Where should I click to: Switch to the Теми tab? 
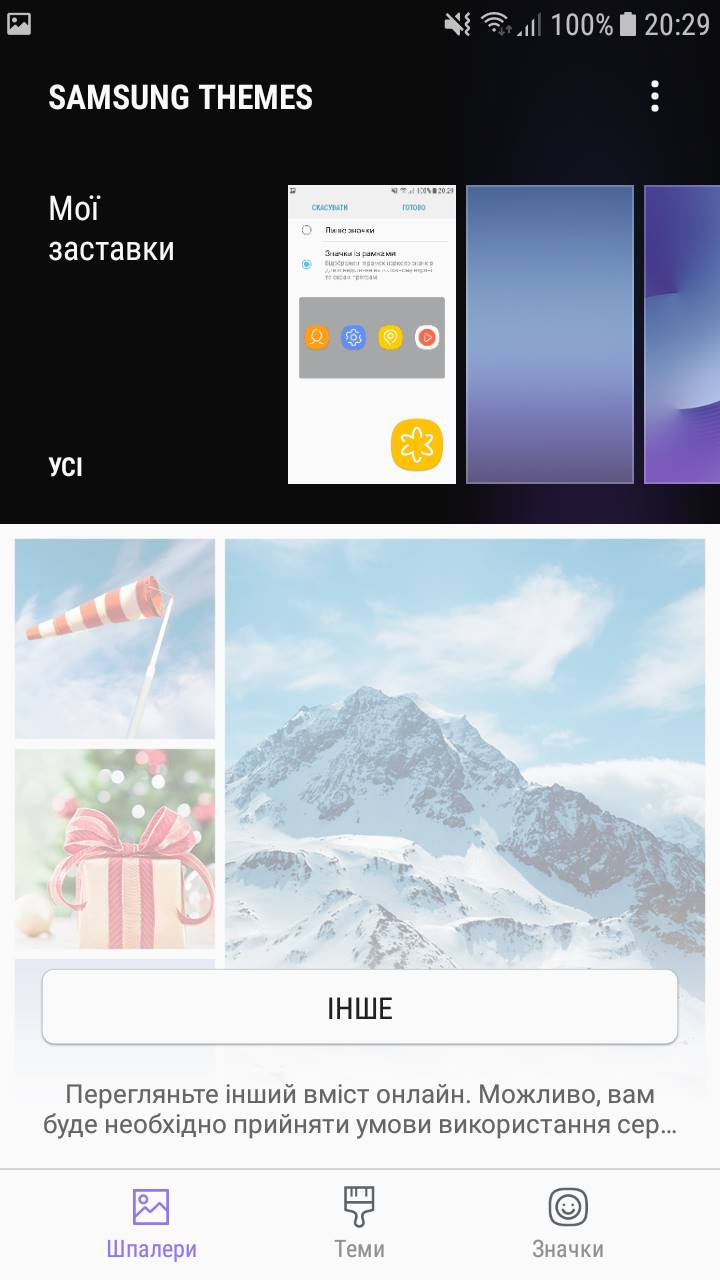(x=359, y=1223)
